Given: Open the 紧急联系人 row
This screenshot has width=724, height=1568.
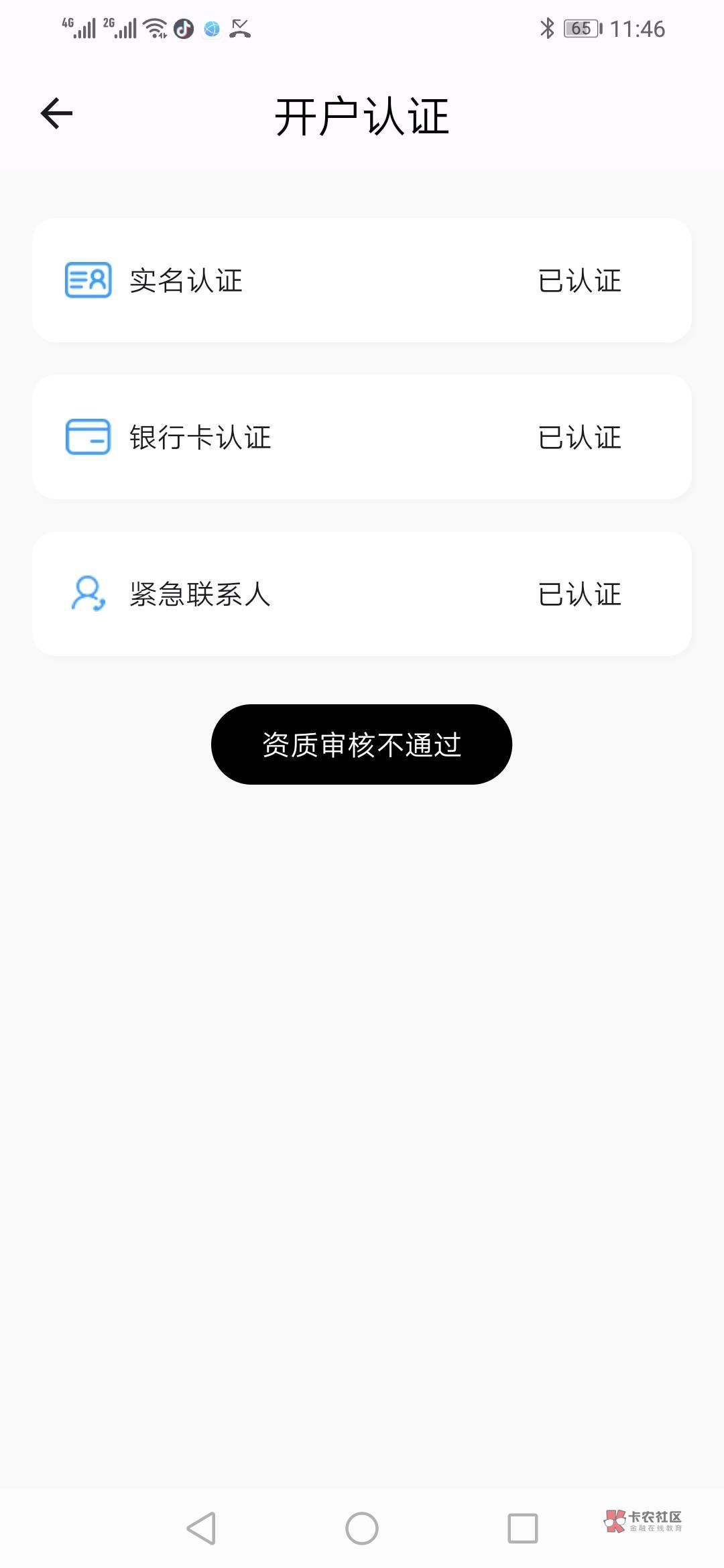Looking at the screenshot, I should [361, 594].
